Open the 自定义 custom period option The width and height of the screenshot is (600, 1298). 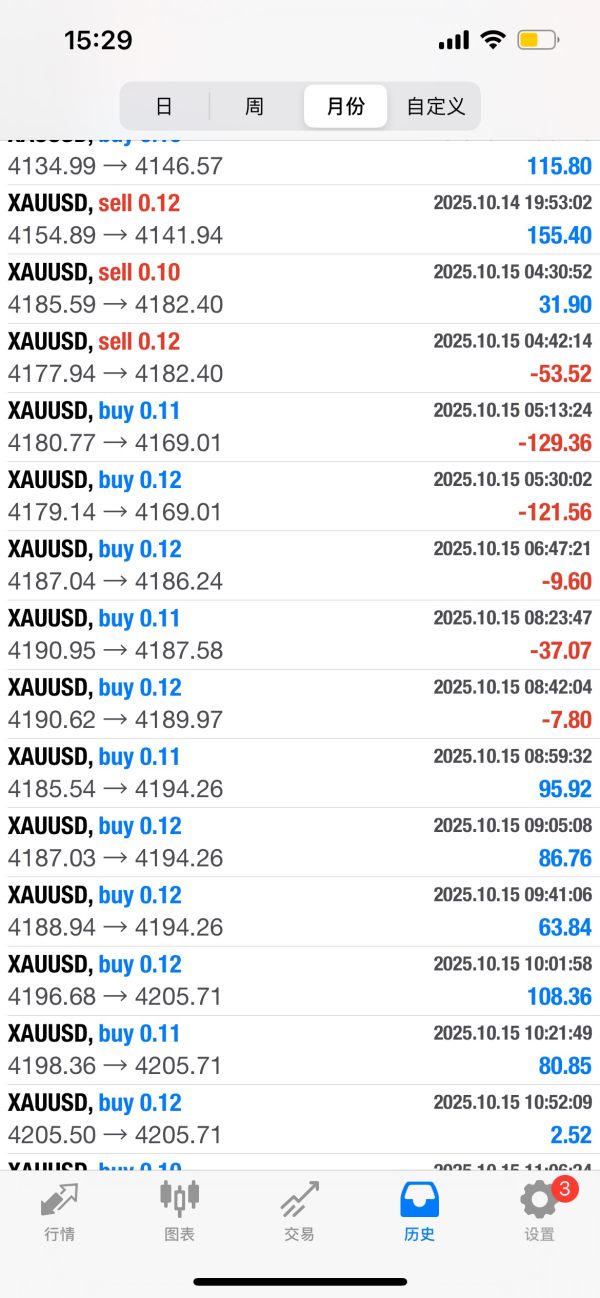click(436, 106)
